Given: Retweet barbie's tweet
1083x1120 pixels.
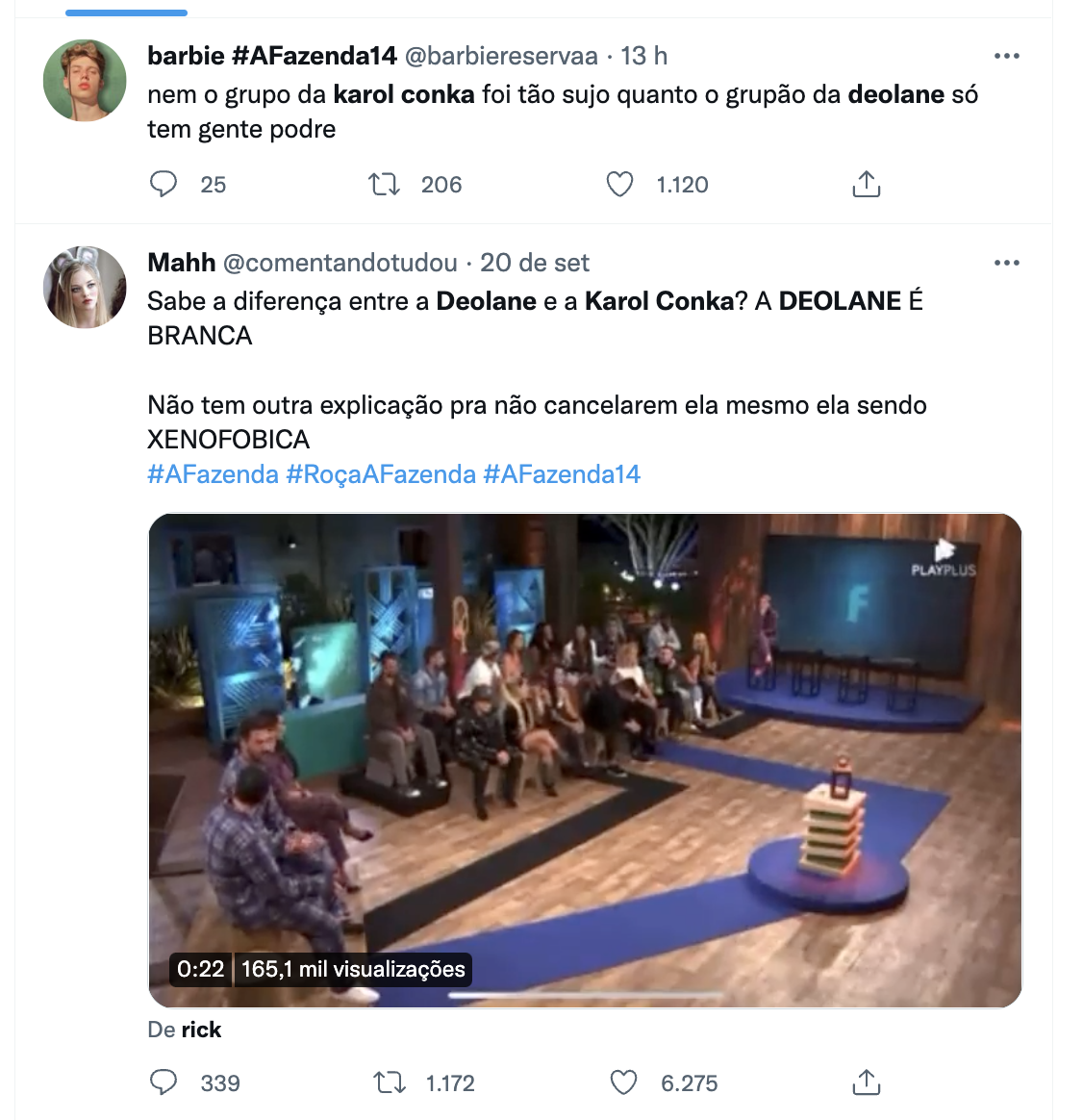Looking at the screenshot, I should 385,184.
